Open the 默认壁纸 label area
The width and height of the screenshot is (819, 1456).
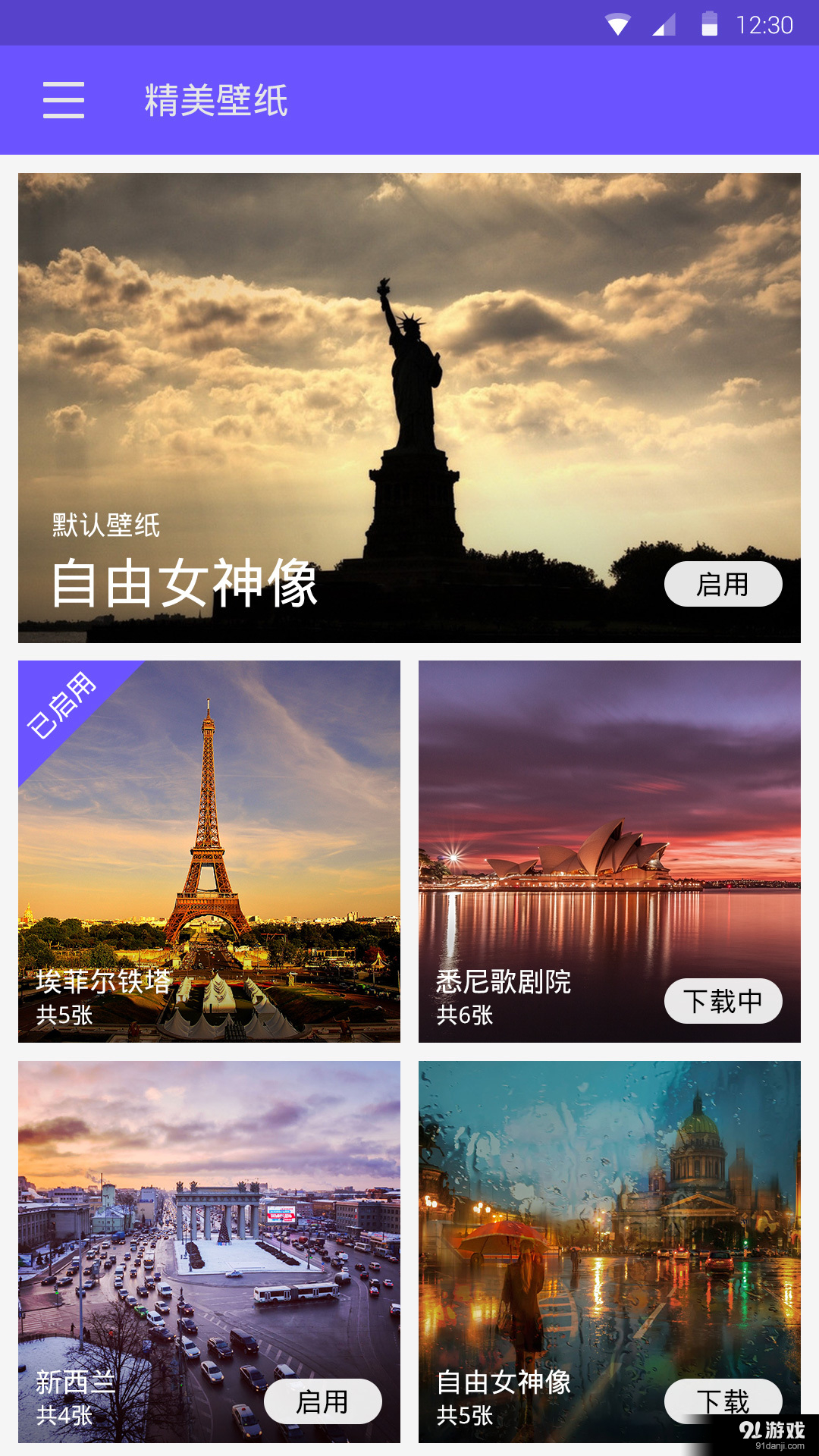pos(105,525)
